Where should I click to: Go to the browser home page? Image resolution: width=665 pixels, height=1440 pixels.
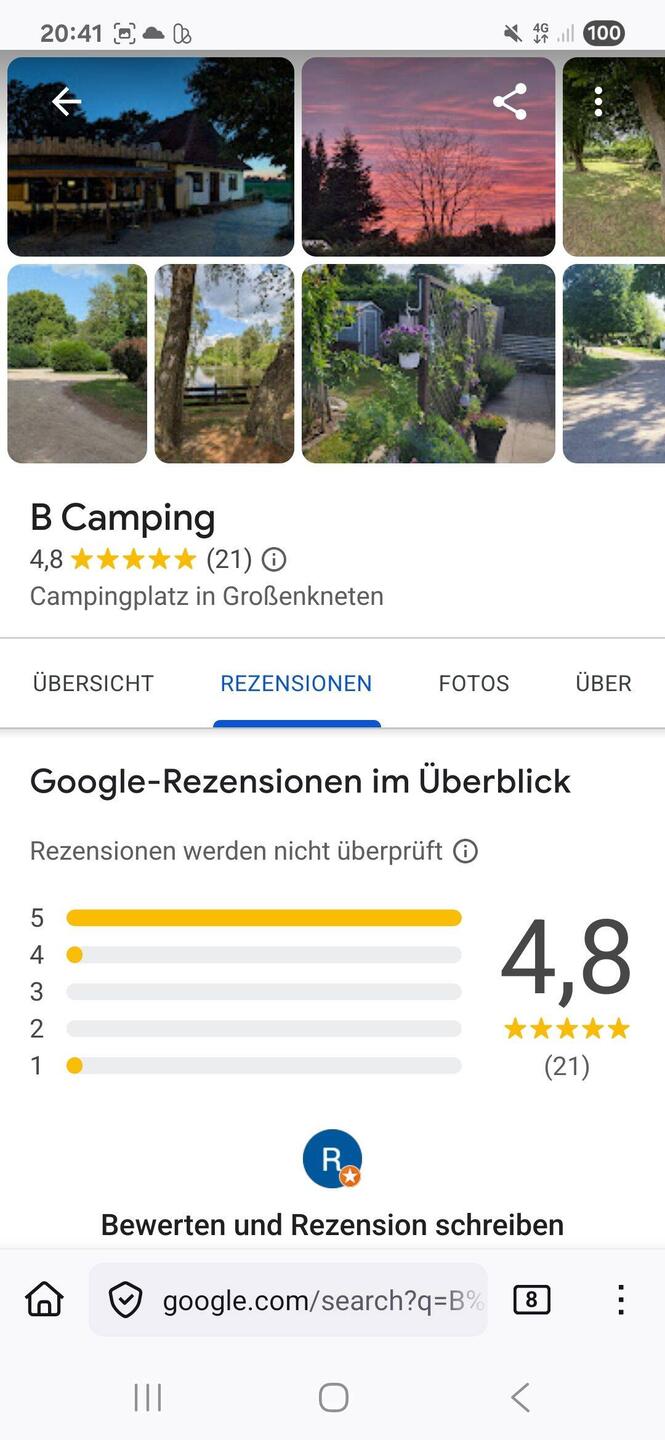click(44, 1300)
